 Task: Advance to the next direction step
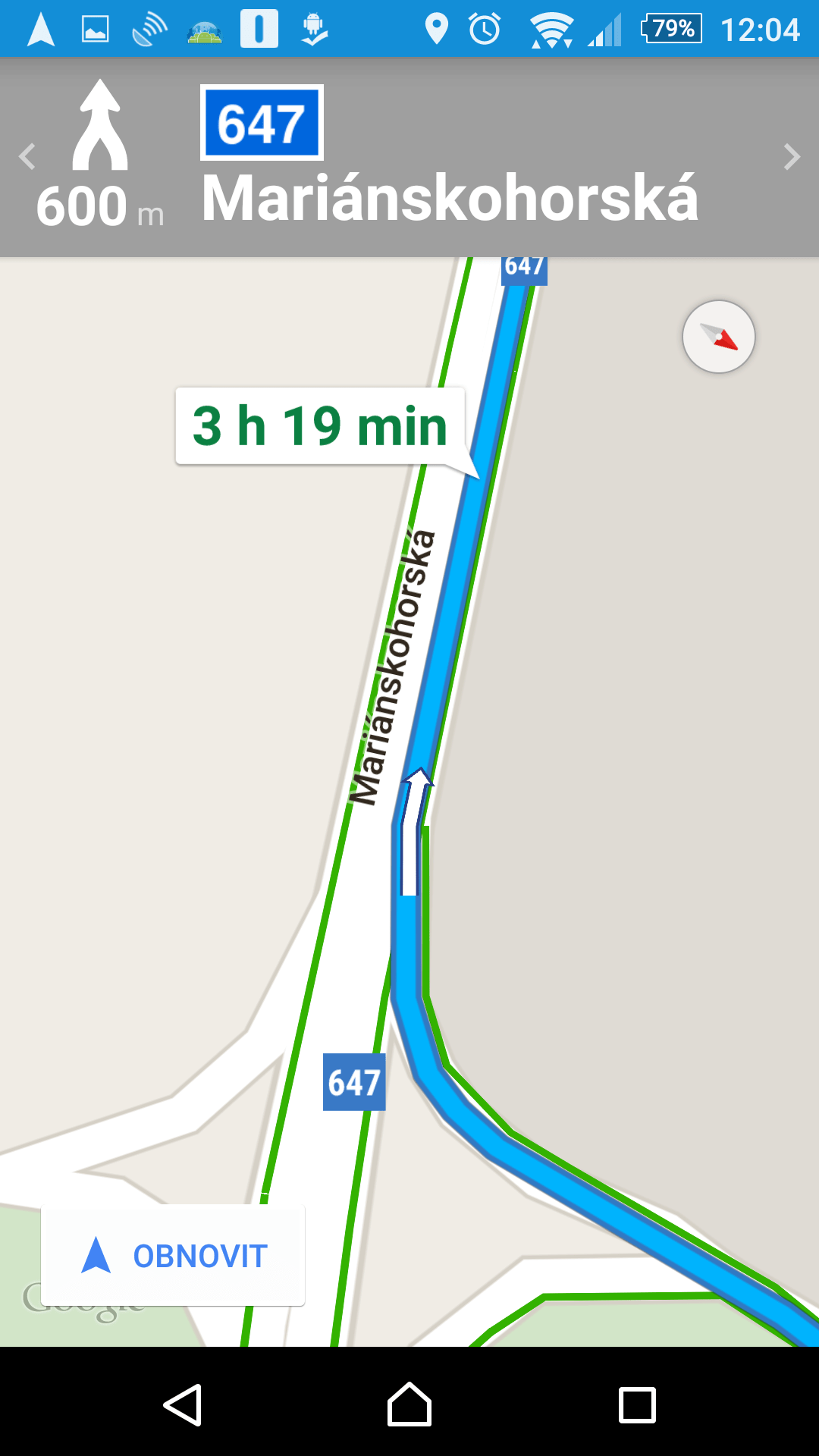tap(792, 157)
